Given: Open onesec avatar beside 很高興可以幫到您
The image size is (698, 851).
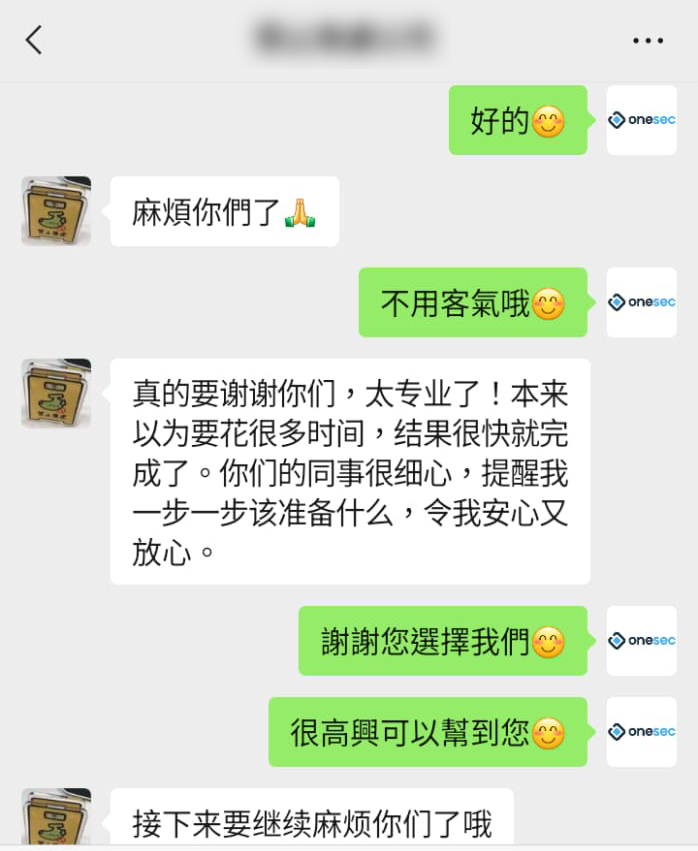Looking at the screenshot, I should (x=641, y=731).
